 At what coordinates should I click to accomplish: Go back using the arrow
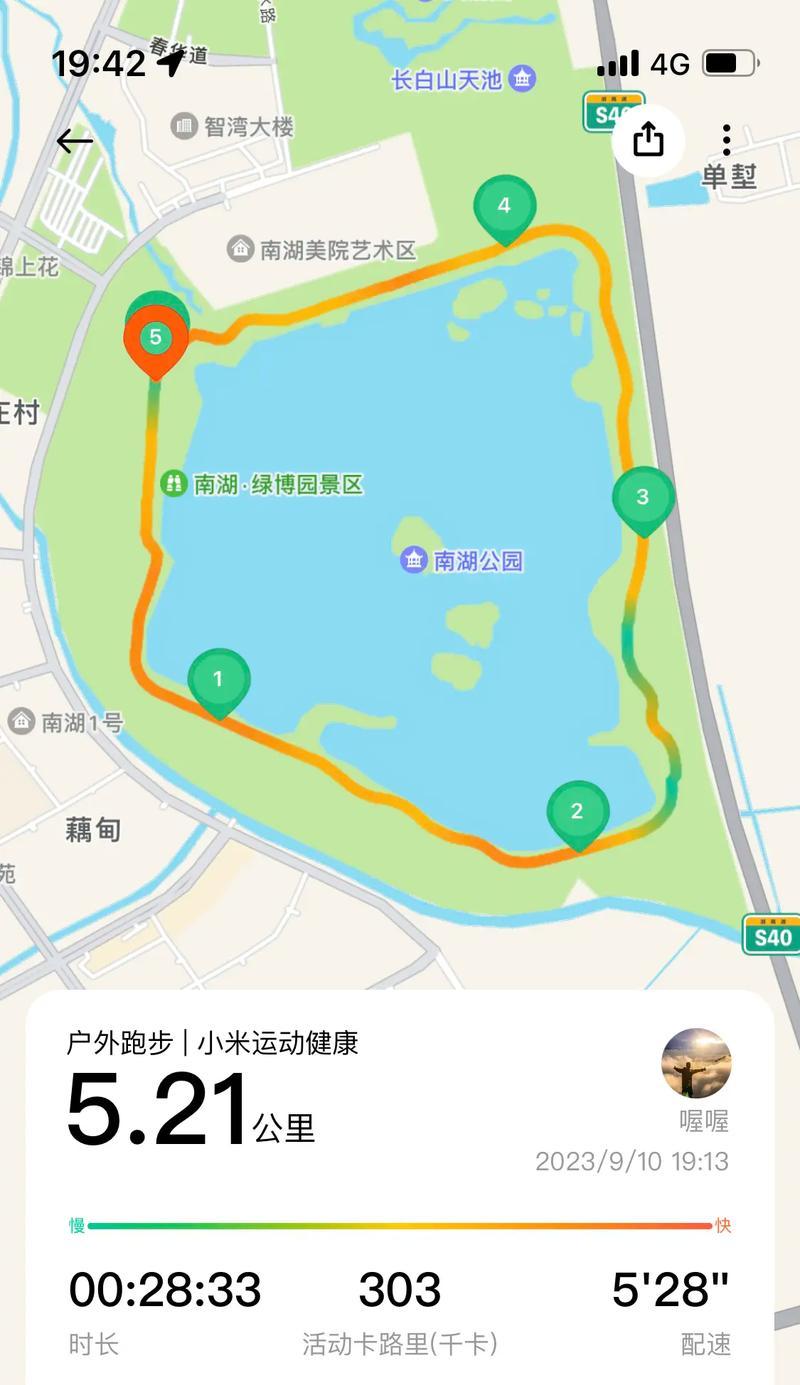75,141
